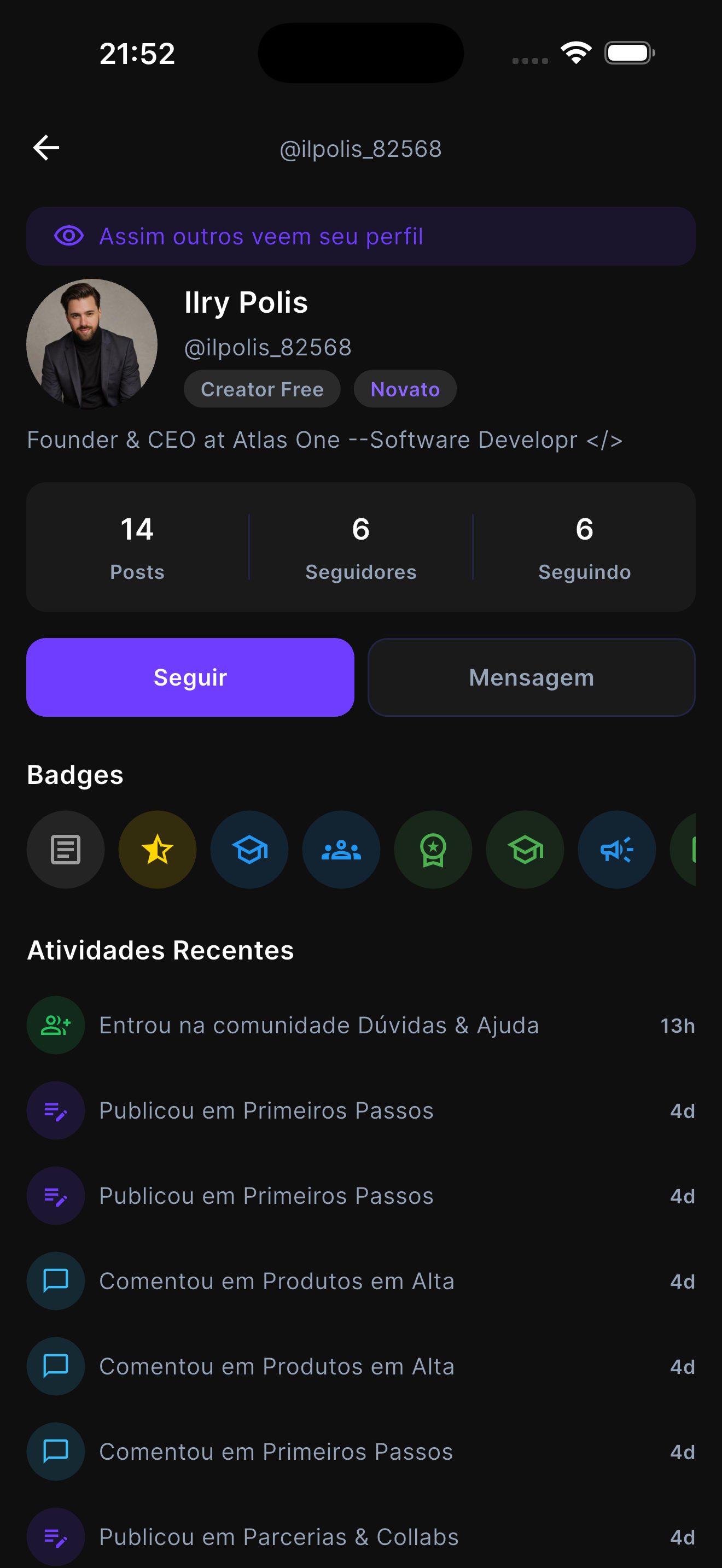Viewport: 722px width, 1568px height.
Task: Select the comment icon next to Produtos em Alta
Action: click(x=55, y=1280)
